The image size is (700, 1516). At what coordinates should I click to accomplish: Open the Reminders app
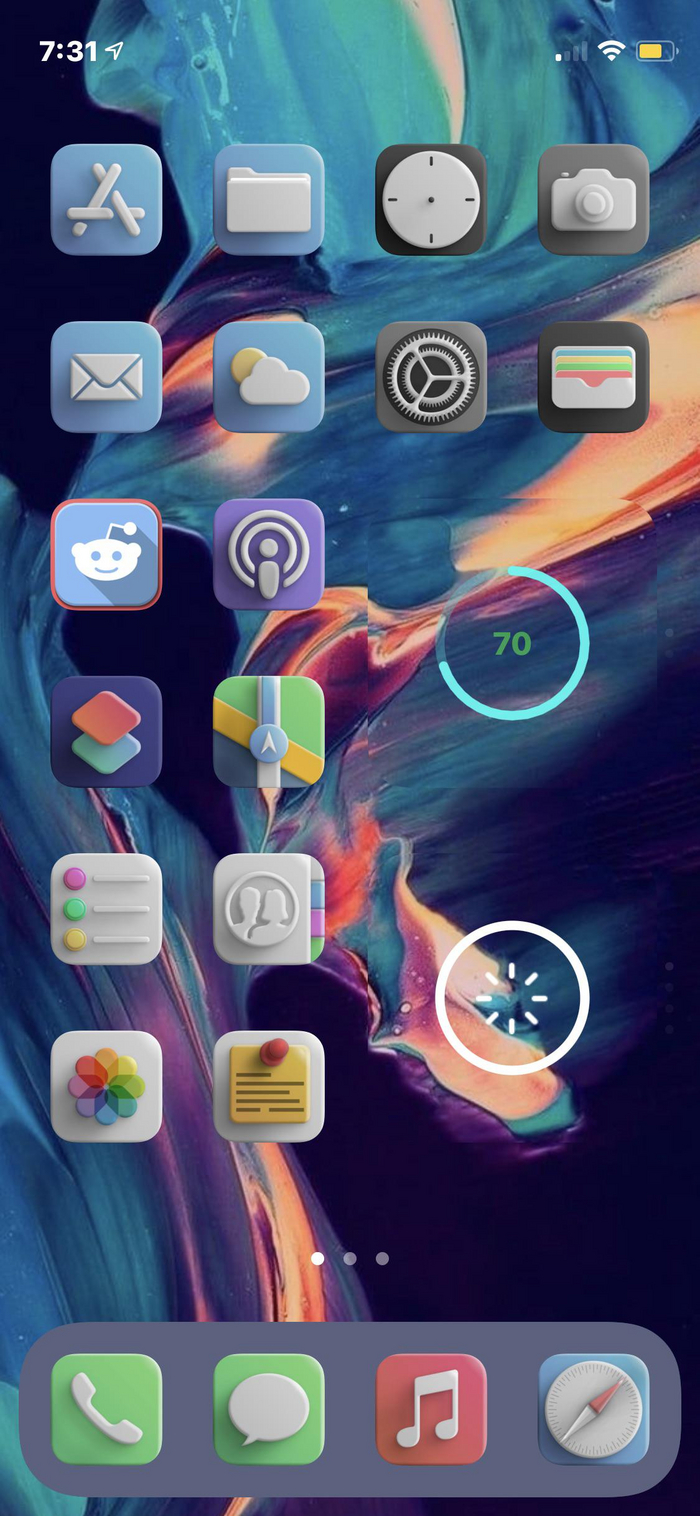click(106, 909)
